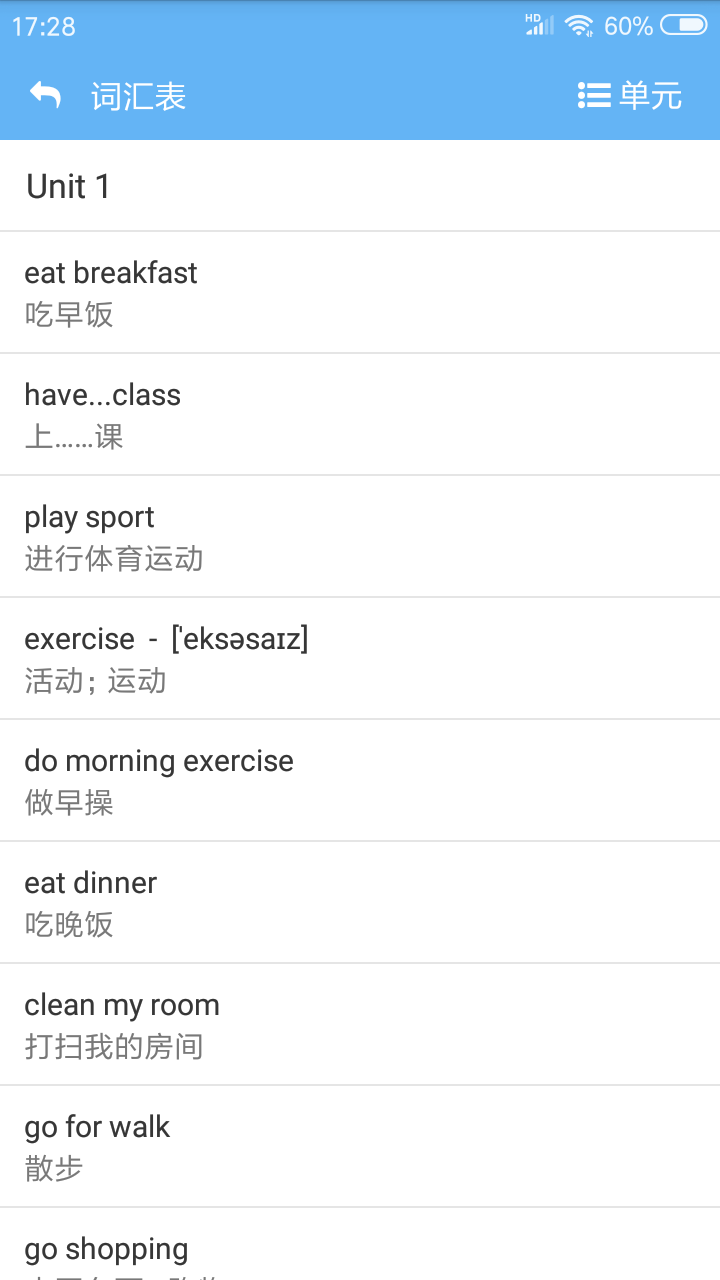Toggle the eat dinner vocabulary row

pos(360,902)
